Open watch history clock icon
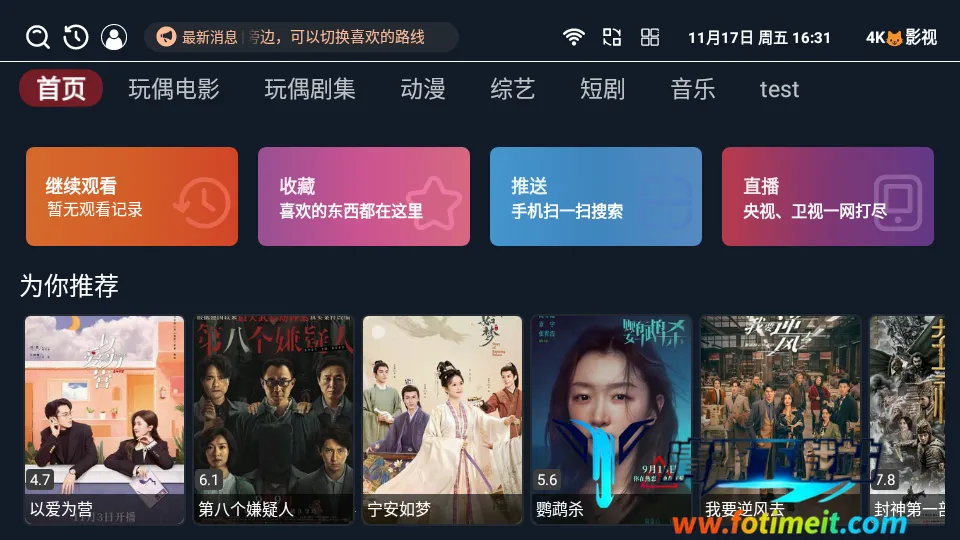Screen dimensions: 960x540 click(x=76, y=38)
